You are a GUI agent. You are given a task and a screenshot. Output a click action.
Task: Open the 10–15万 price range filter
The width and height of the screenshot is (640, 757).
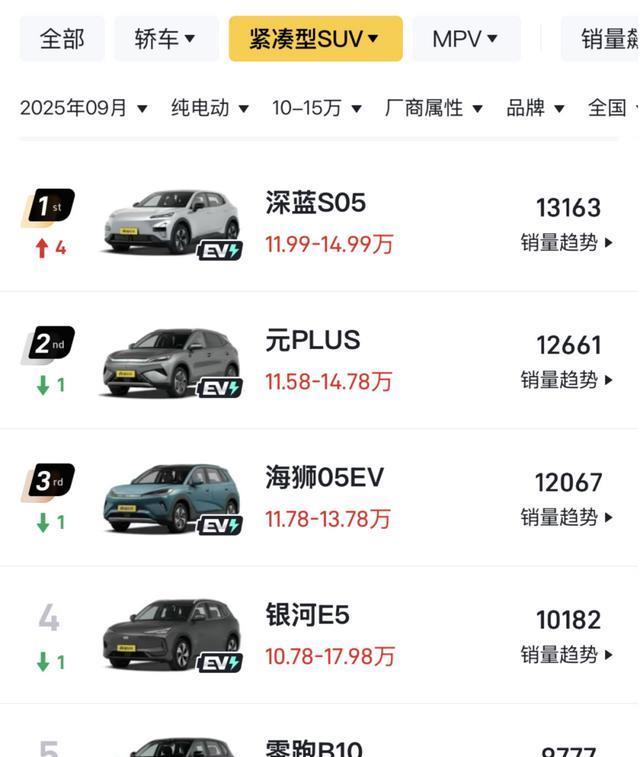click(317, 108)
